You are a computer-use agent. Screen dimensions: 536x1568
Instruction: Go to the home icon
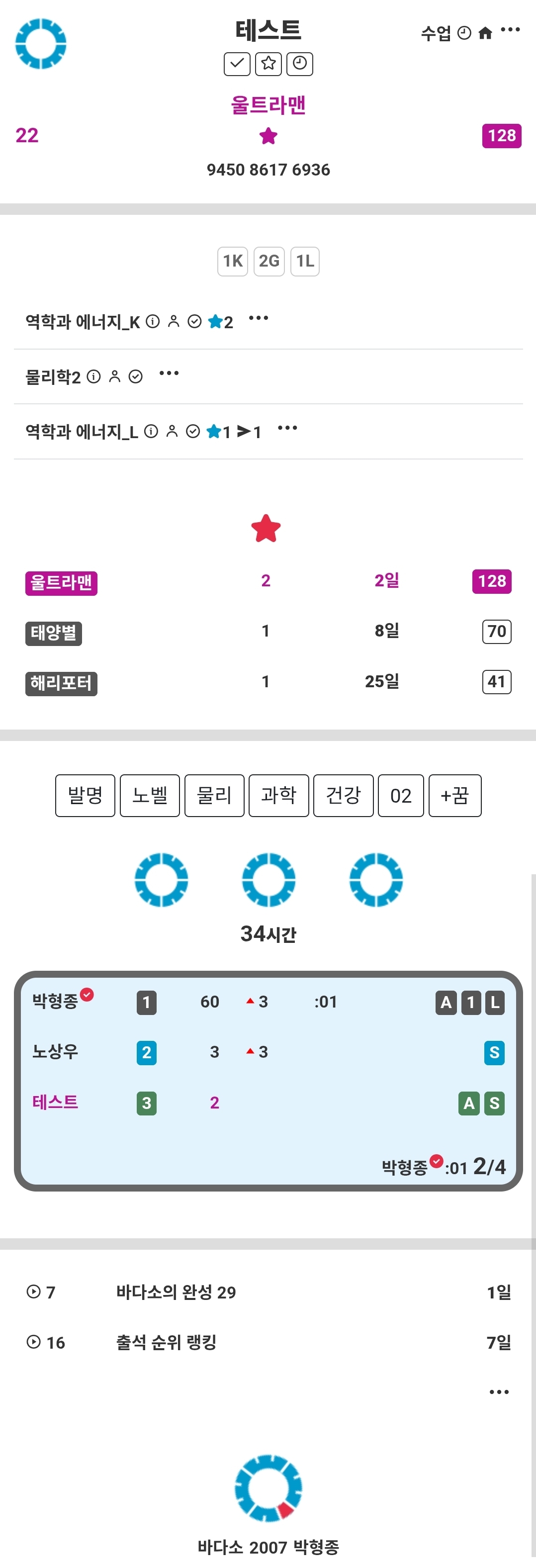point(485,33)
